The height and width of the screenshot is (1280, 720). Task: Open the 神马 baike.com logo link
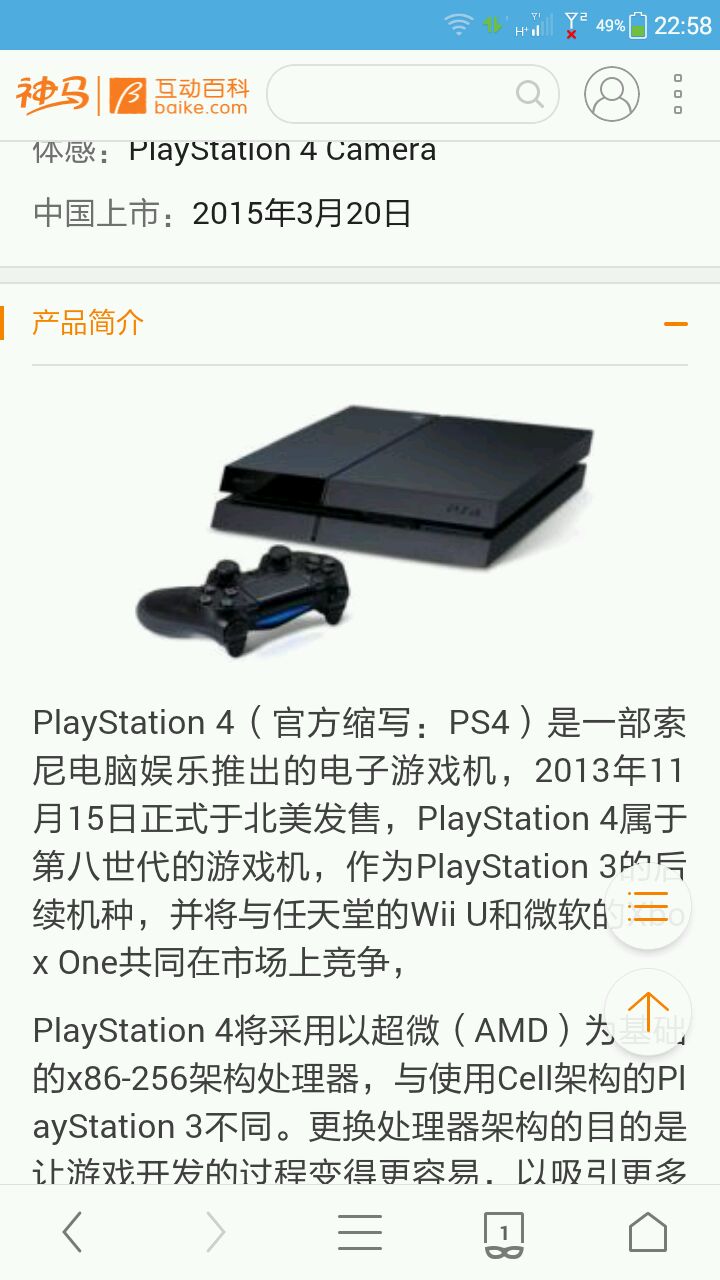coord(132,94)
